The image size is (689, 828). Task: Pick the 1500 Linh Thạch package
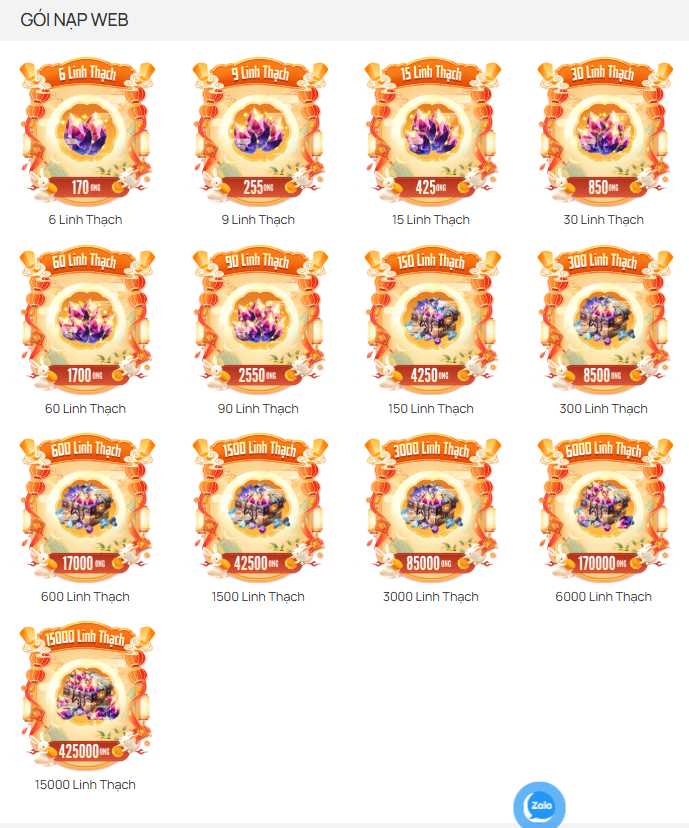click(259, 508)
